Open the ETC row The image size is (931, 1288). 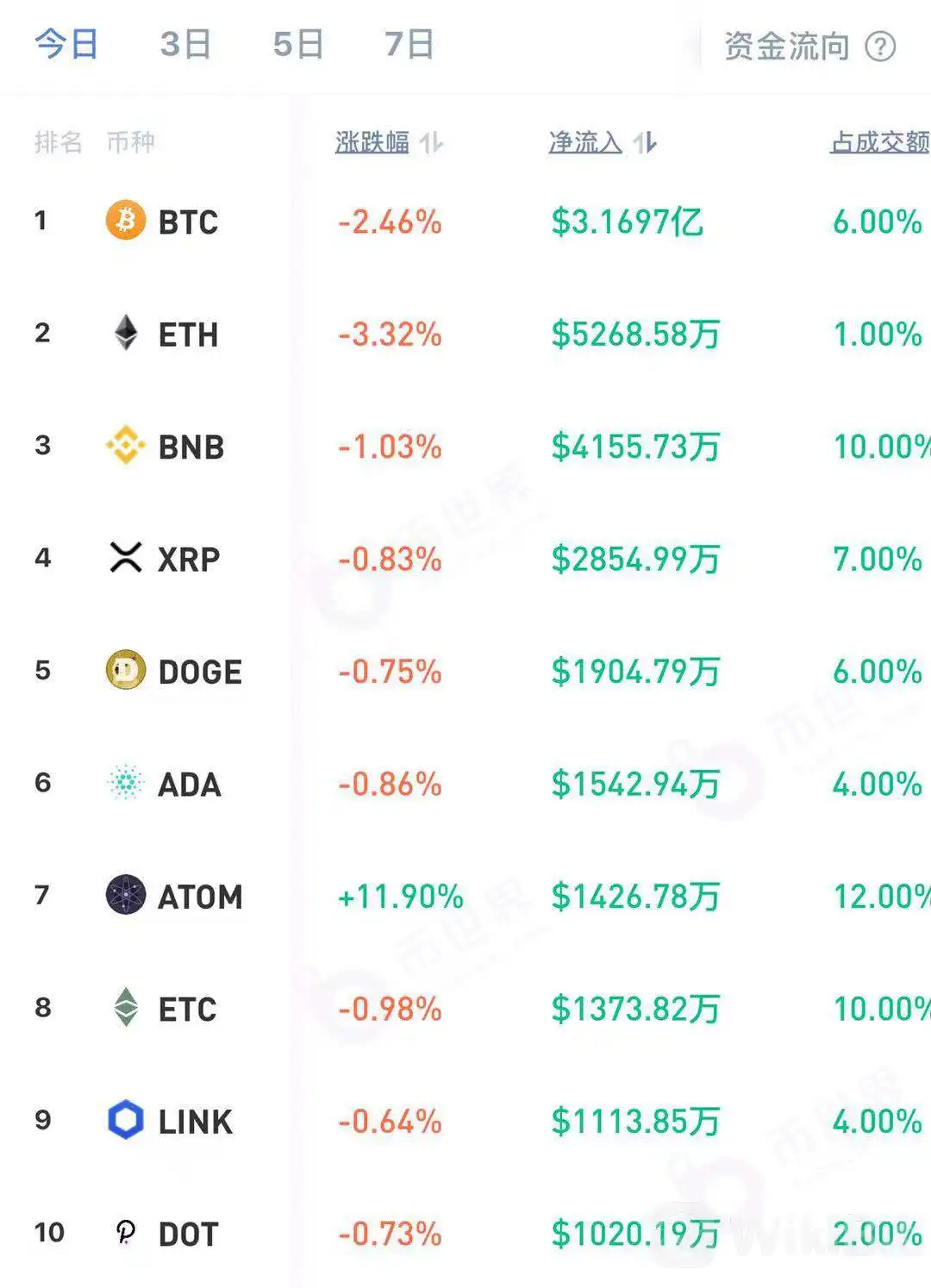(x=187, y=1009)
